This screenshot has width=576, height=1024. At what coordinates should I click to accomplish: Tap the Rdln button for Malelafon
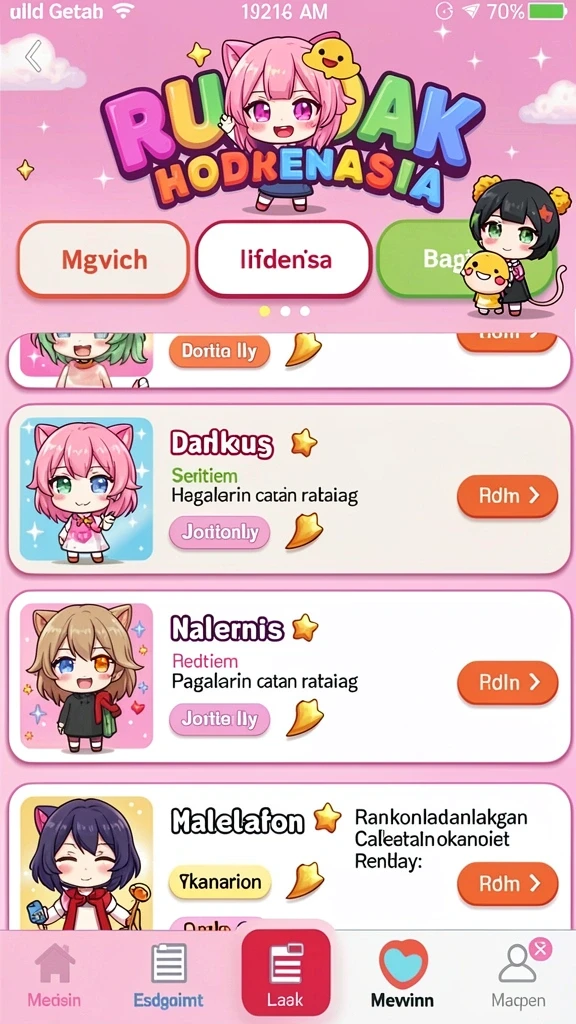point(507,884)
